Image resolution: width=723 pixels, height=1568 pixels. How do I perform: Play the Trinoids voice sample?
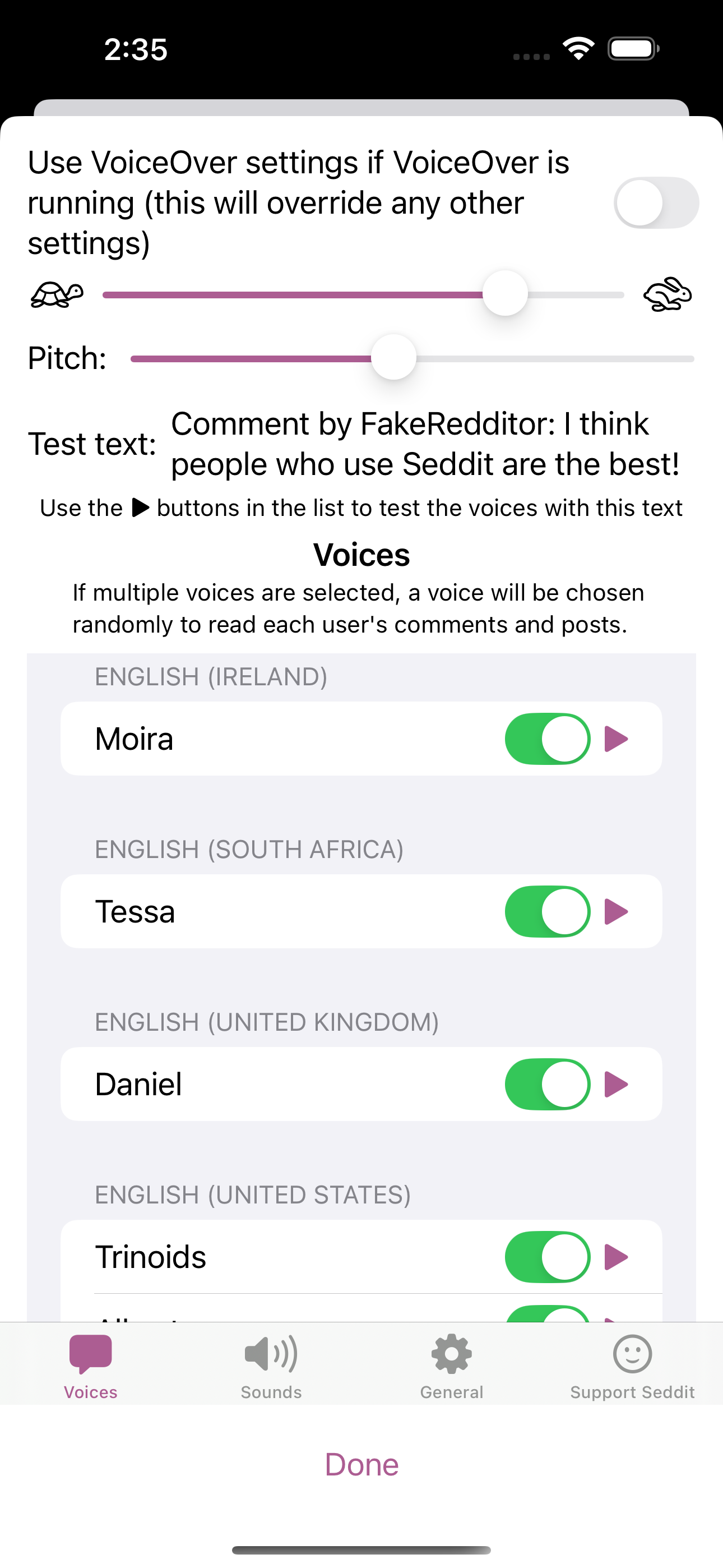click(616, 1257)
